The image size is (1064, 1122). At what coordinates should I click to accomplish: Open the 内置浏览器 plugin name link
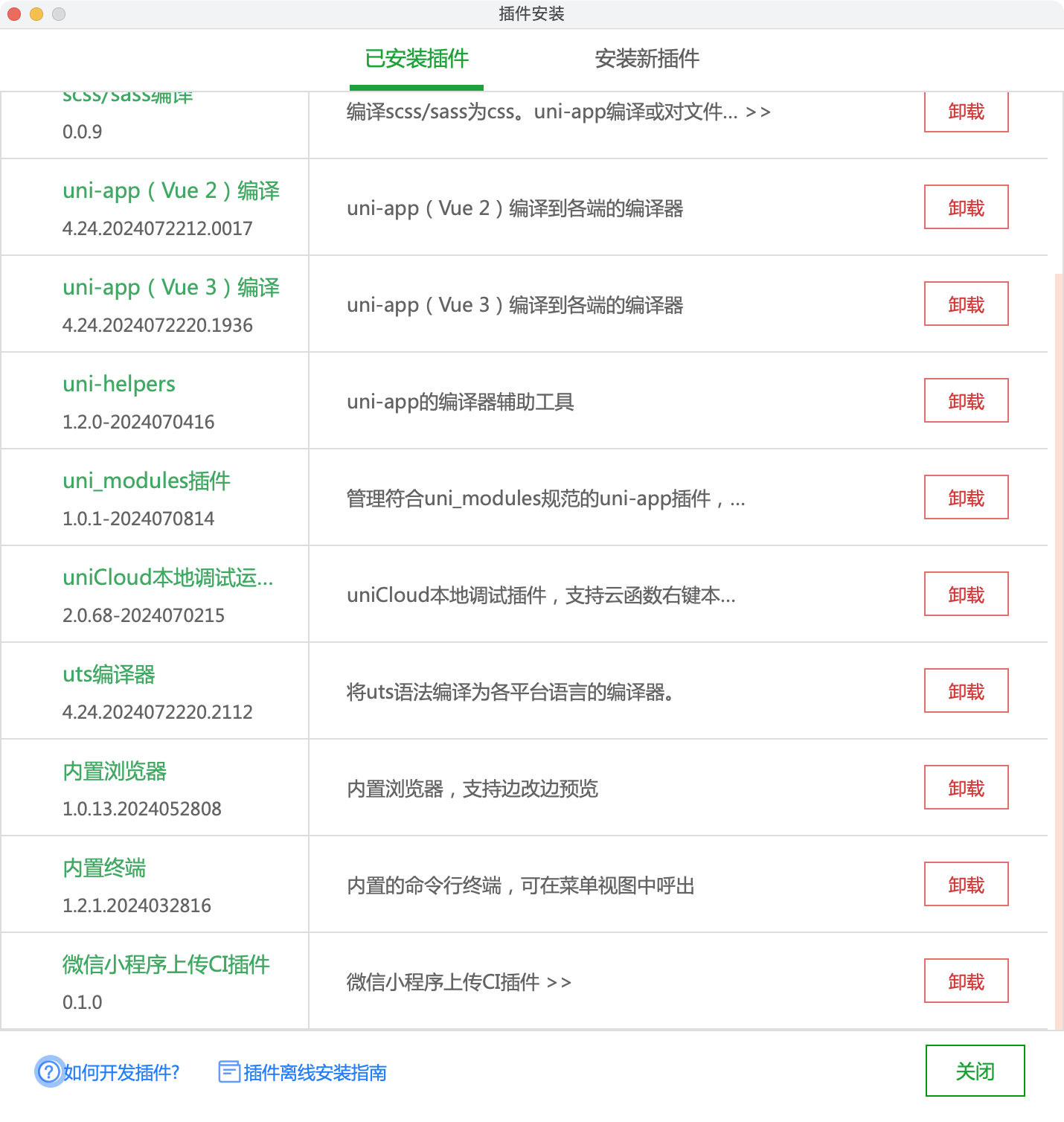pyautogui.click(x=115, y=771)
